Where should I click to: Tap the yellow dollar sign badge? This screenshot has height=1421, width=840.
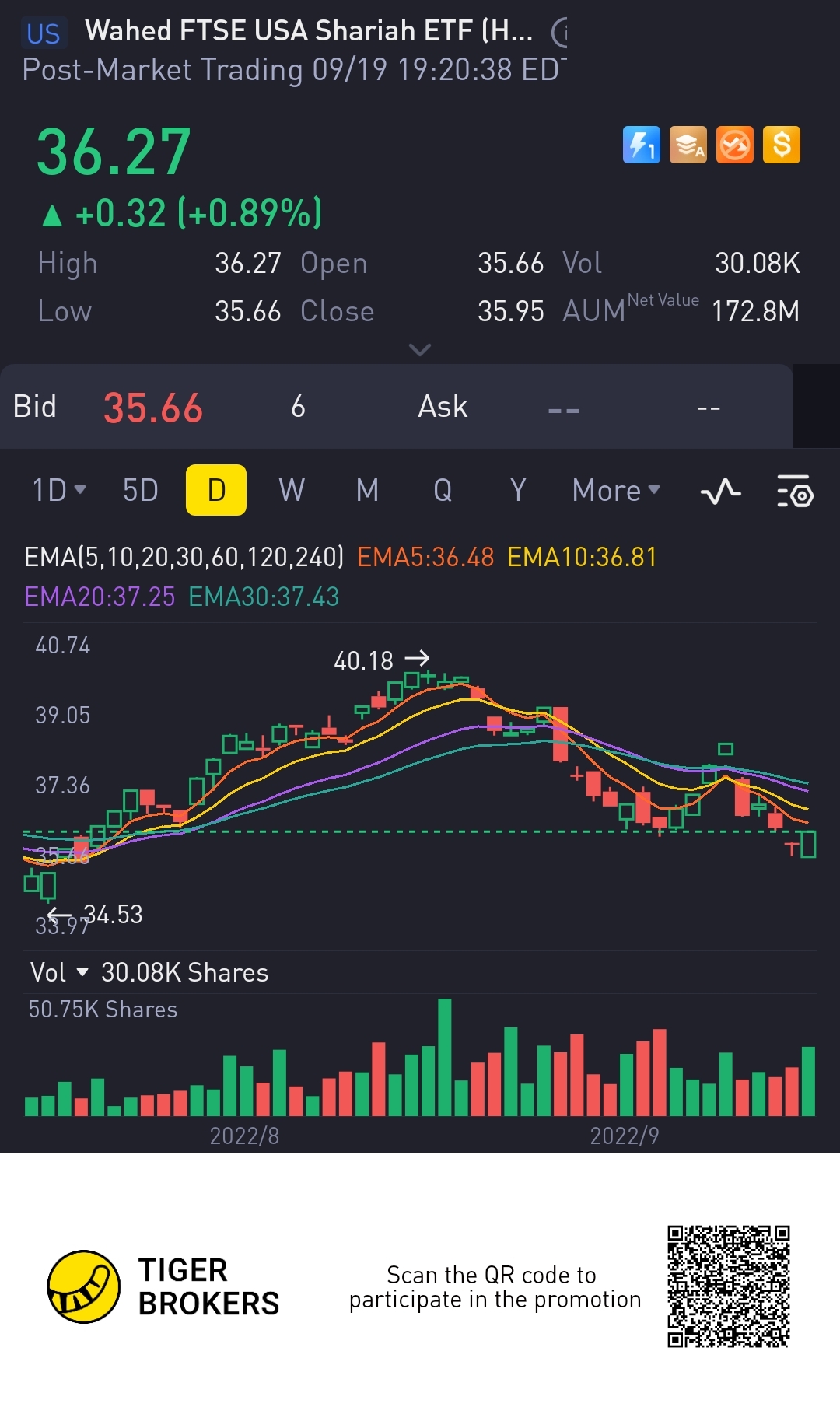coord(781,145)
